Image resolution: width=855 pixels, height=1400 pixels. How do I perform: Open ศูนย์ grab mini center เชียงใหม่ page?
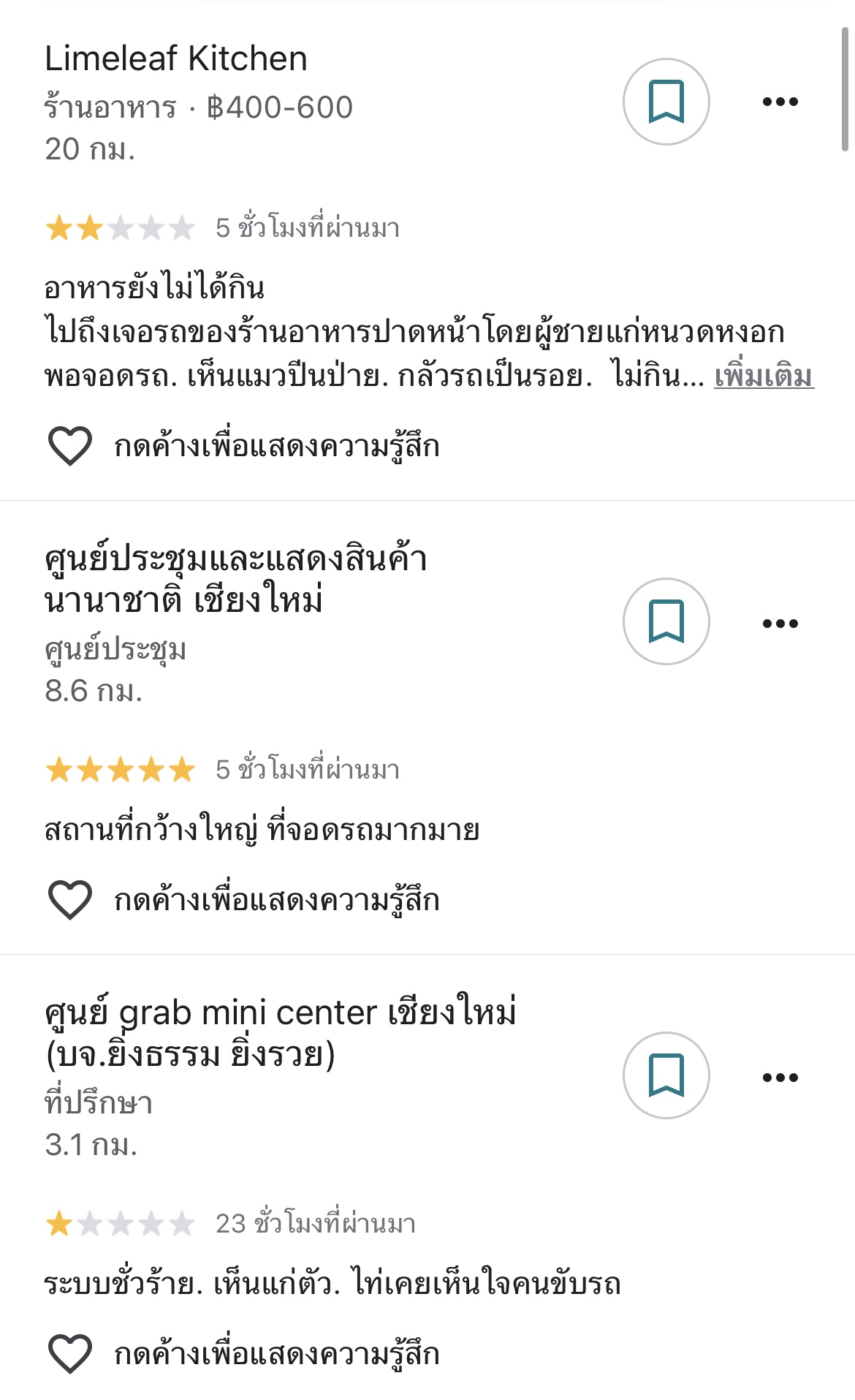[280, 1033]
